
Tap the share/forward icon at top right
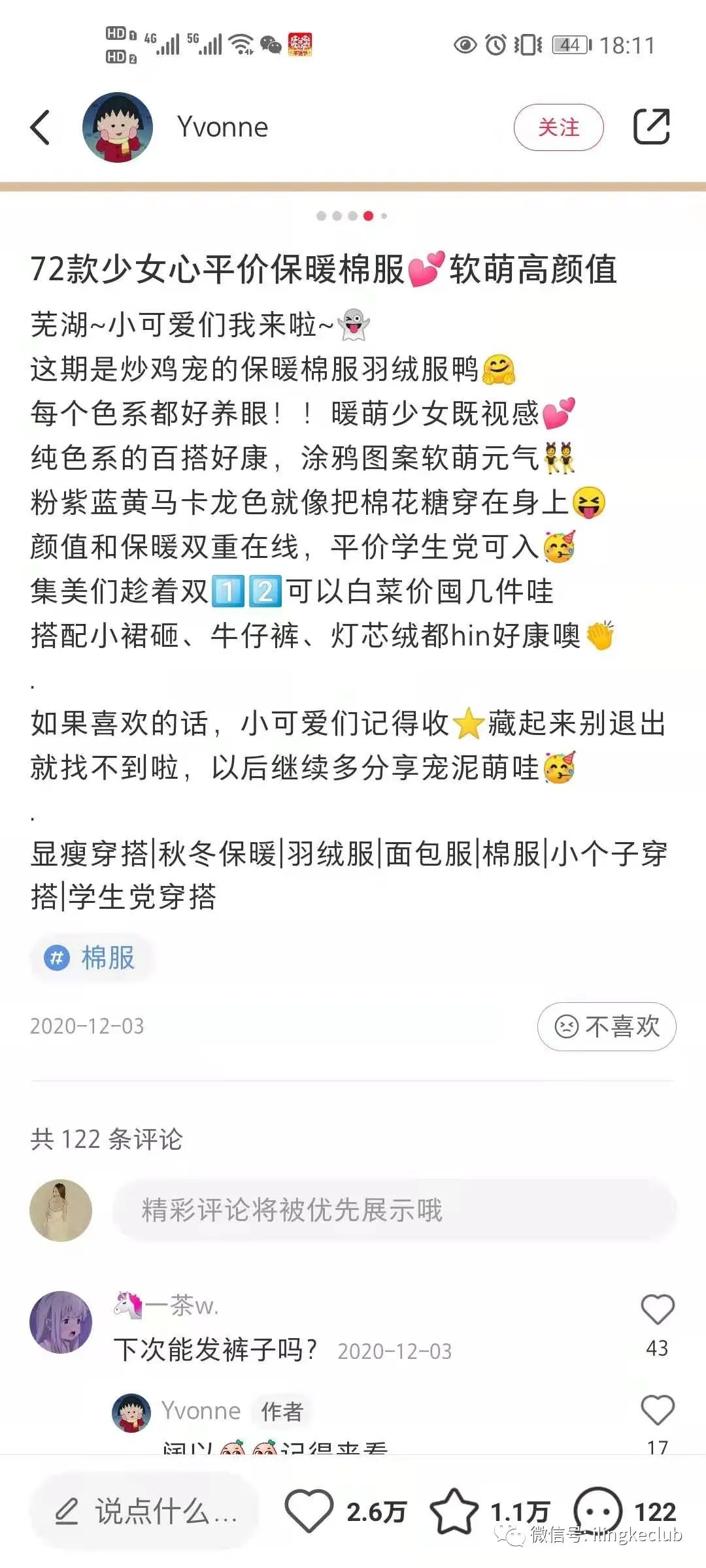pos(652,127)
